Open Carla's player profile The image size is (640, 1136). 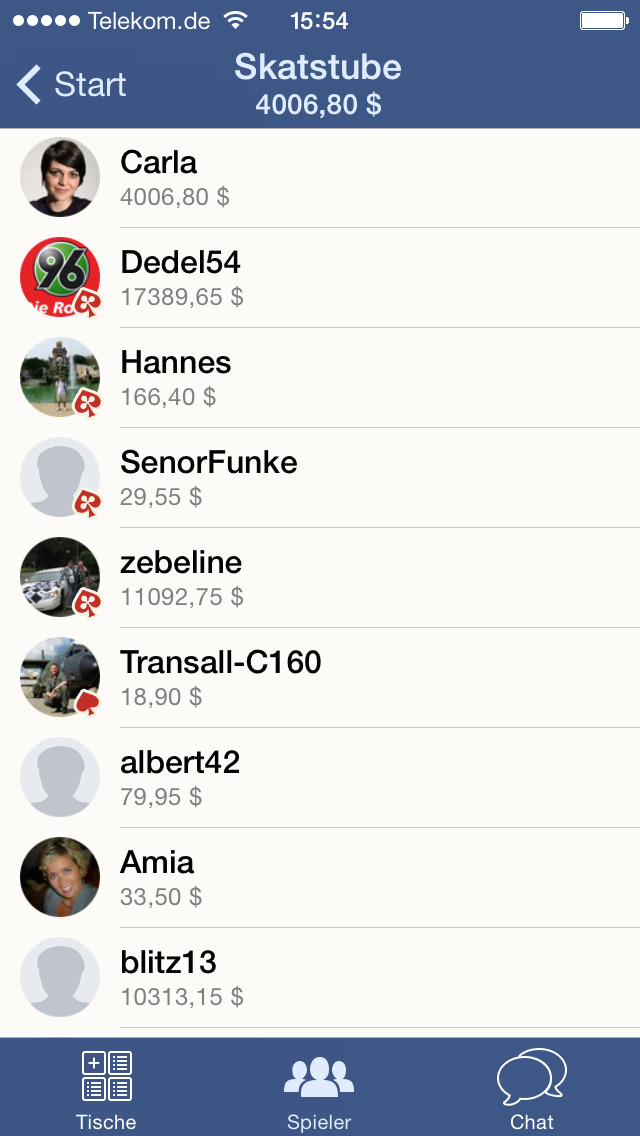[x=320, y=178]
